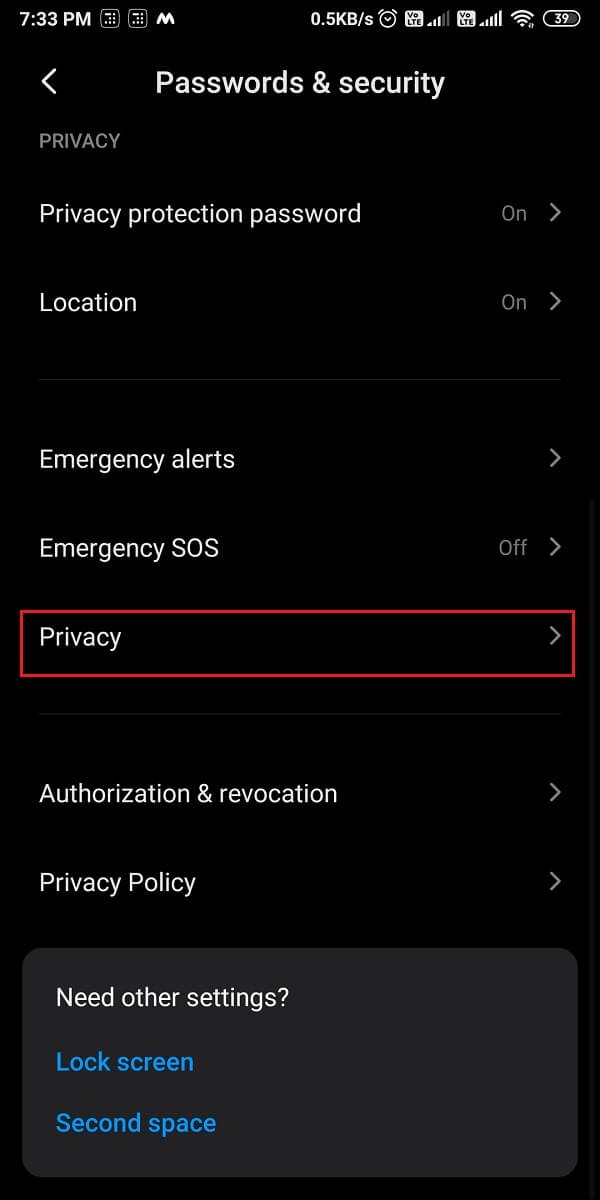Open the Privacy row

[298, 637]
